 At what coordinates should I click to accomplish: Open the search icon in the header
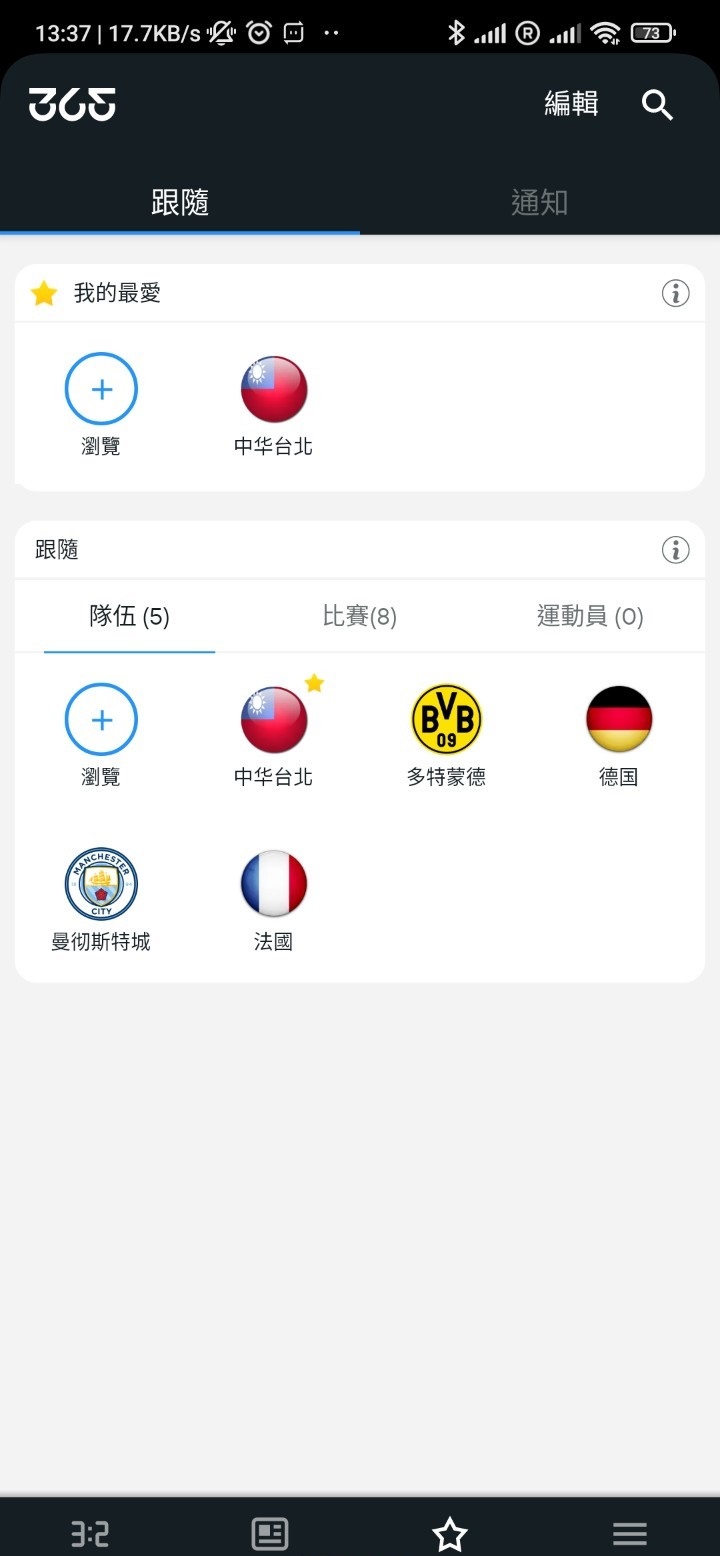(x=657, y=104)
